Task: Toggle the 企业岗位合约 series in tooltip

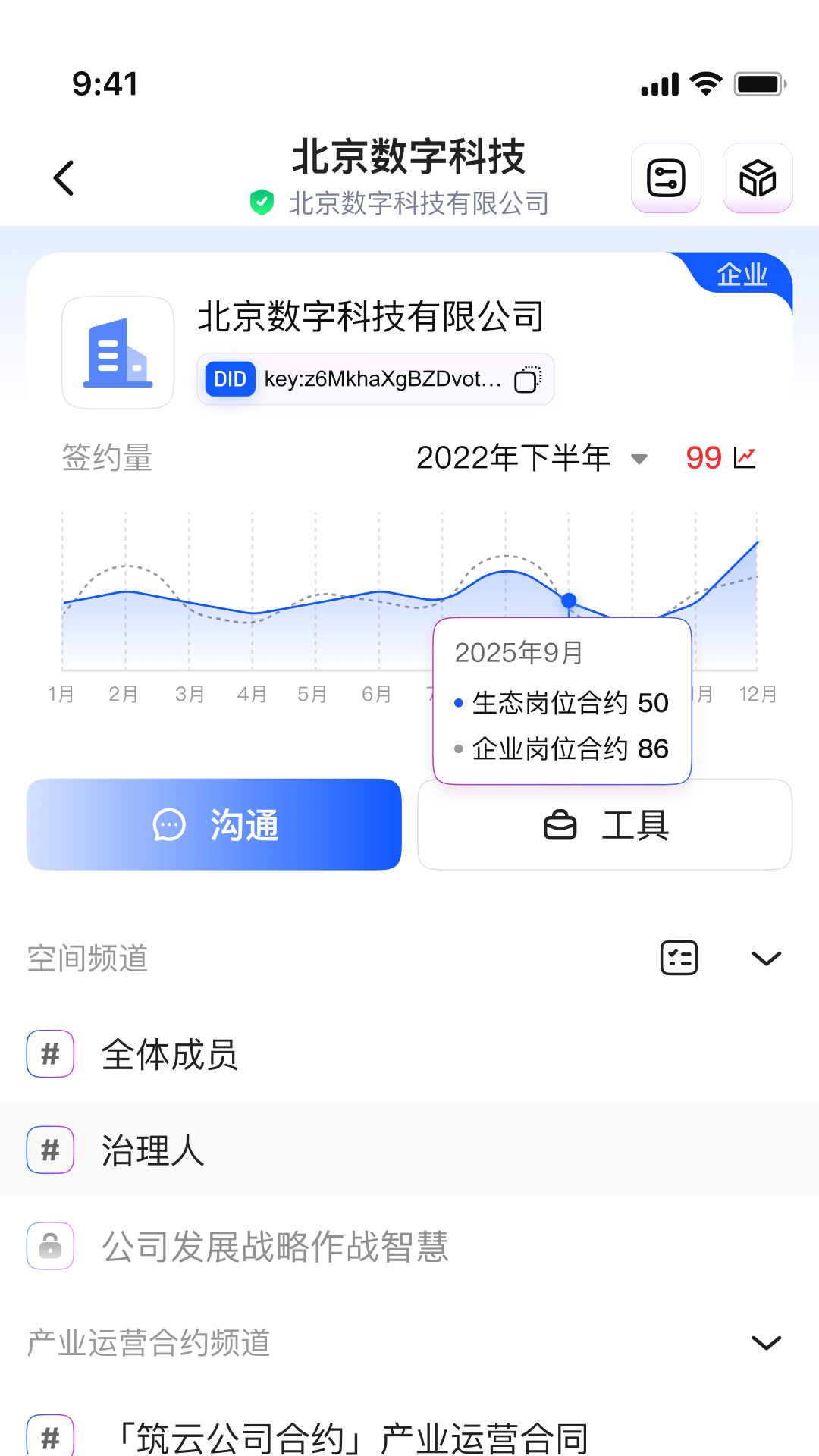Action: click(569, 749)
